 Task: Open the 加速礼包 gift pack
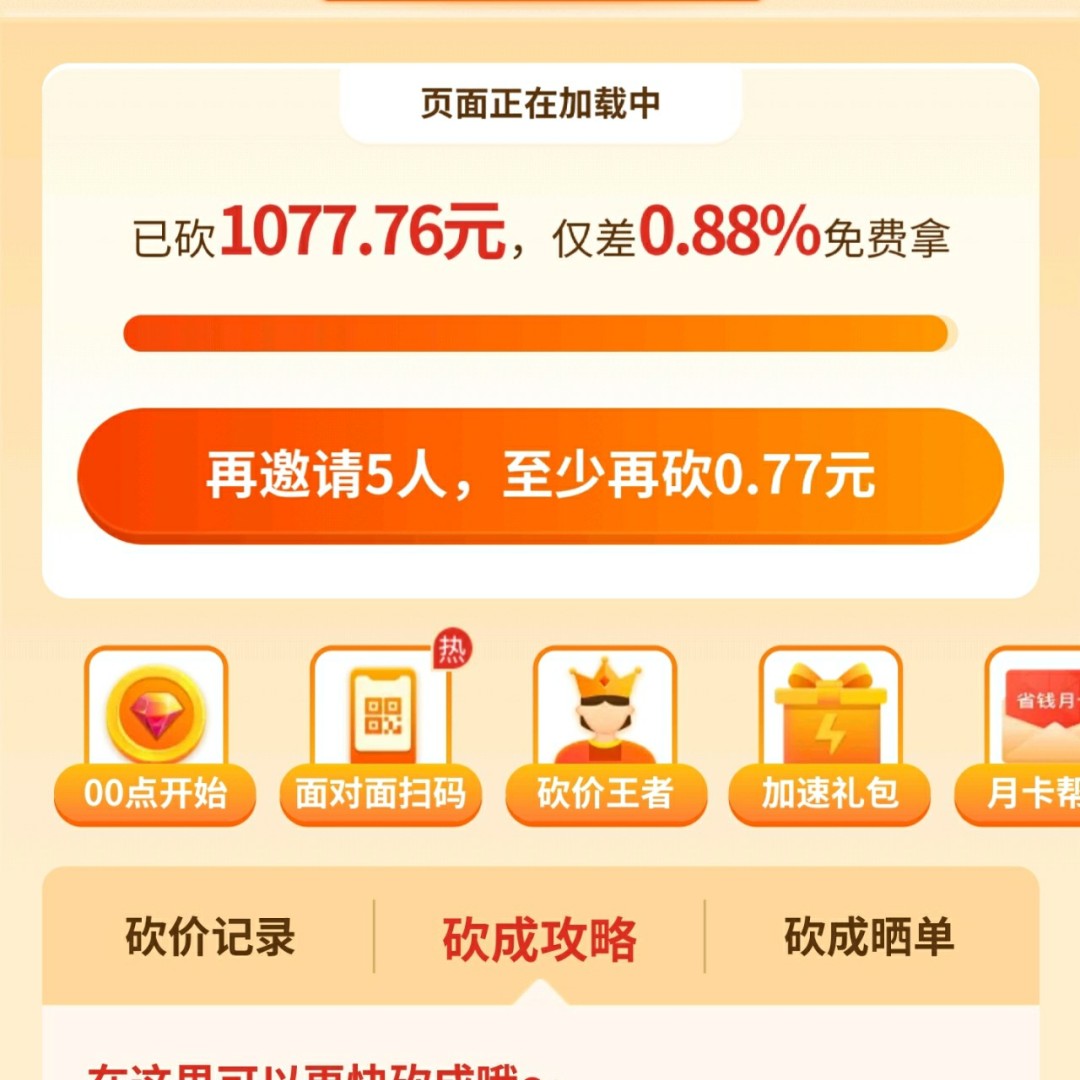tap(830, 736)
